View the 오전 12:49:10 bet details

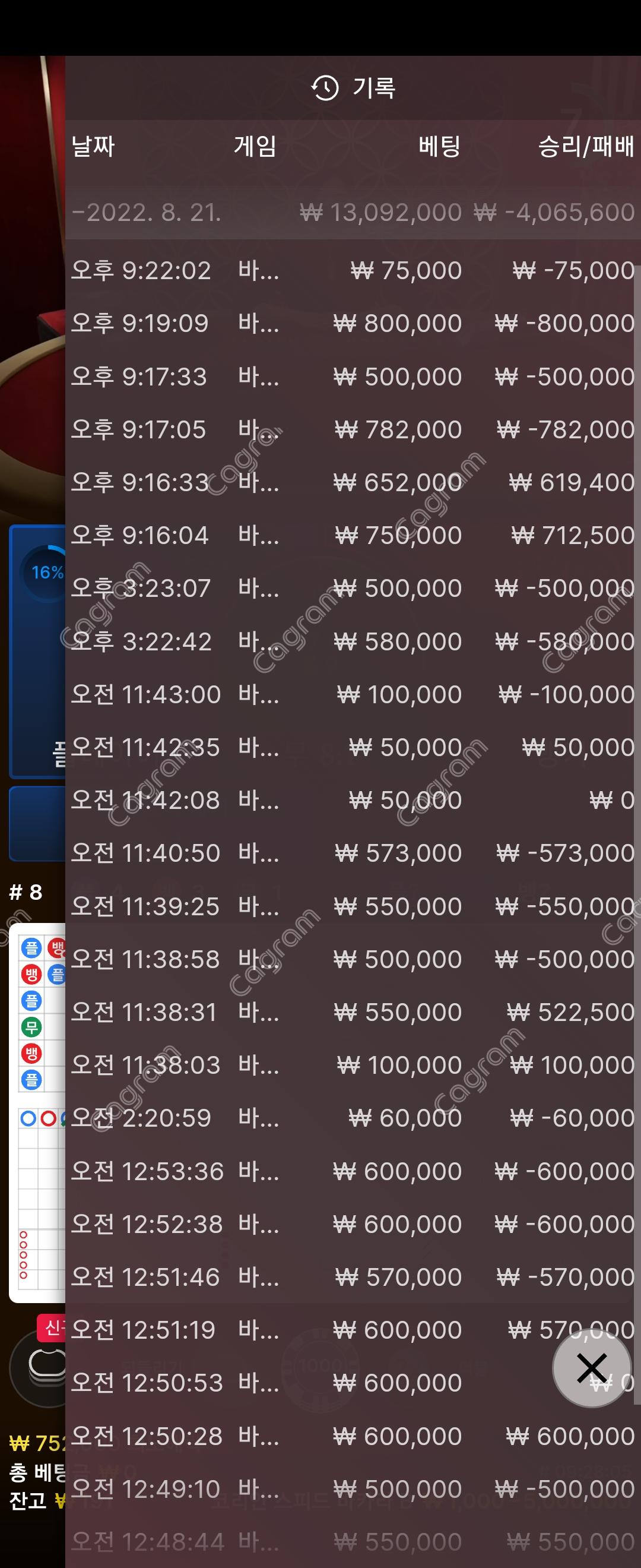(353, 1490)
